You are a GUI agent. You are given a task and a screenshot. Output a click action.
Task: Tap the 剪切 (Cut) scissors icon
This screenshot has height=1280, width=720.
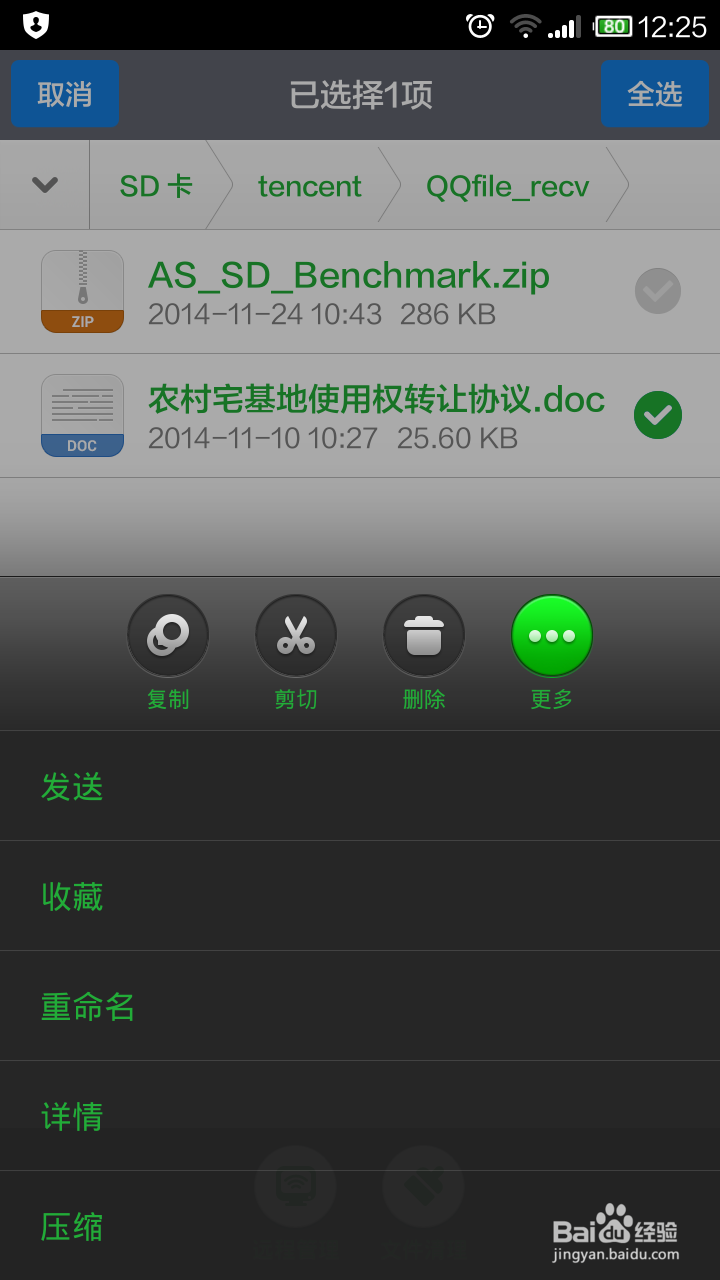(x=295, y=634)
